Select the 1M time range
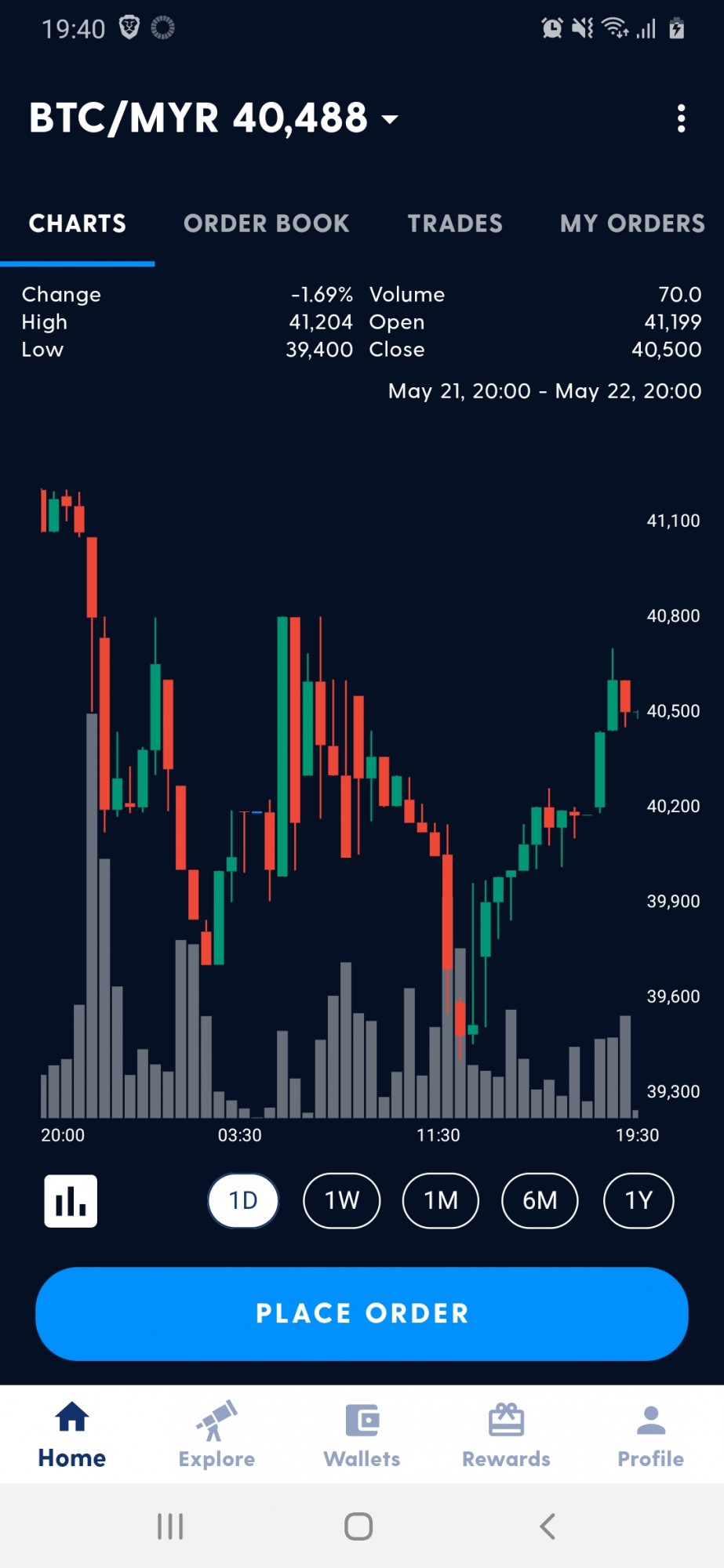 441,1200
